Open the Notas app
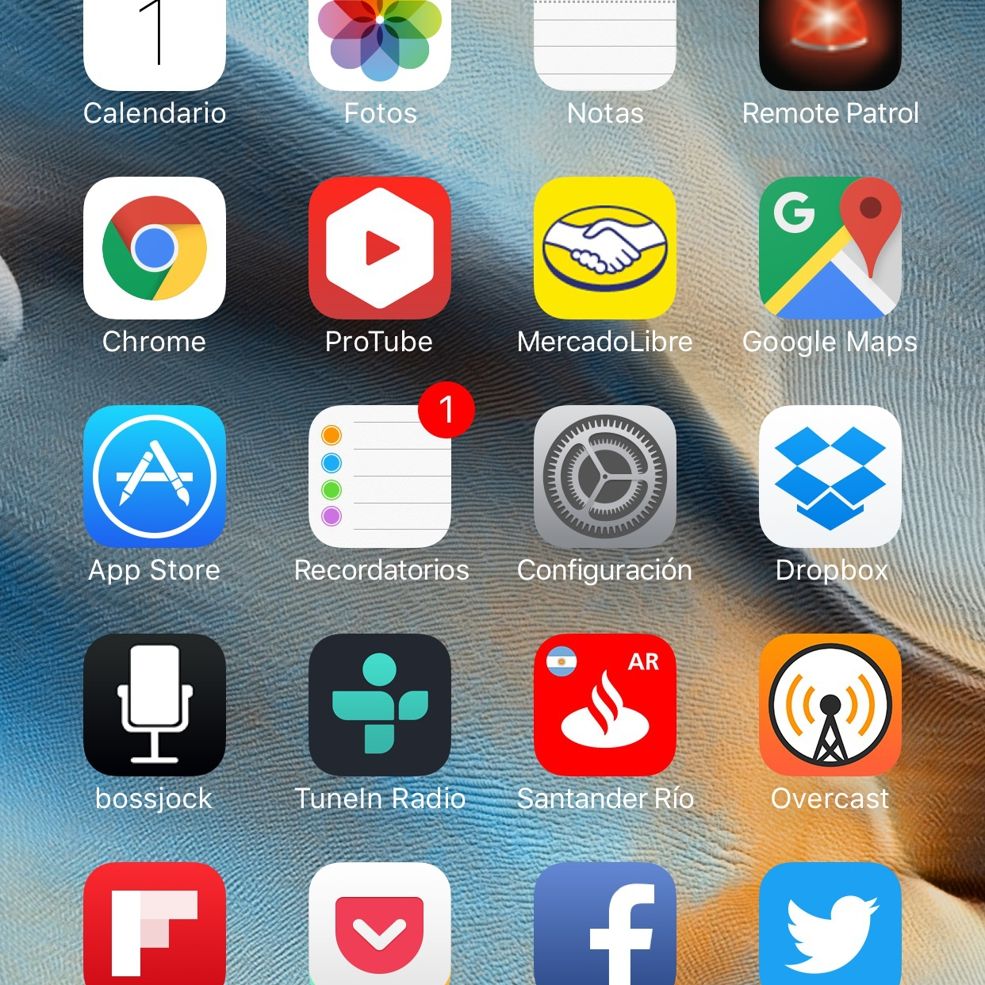The image size is (985, 985). click(x=604, y=45)
